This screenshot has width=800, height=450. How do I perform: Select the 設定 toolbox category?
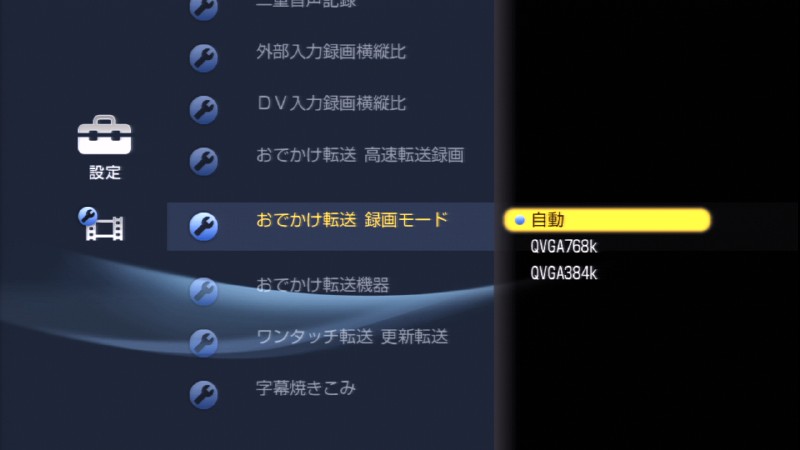[105, 147]
